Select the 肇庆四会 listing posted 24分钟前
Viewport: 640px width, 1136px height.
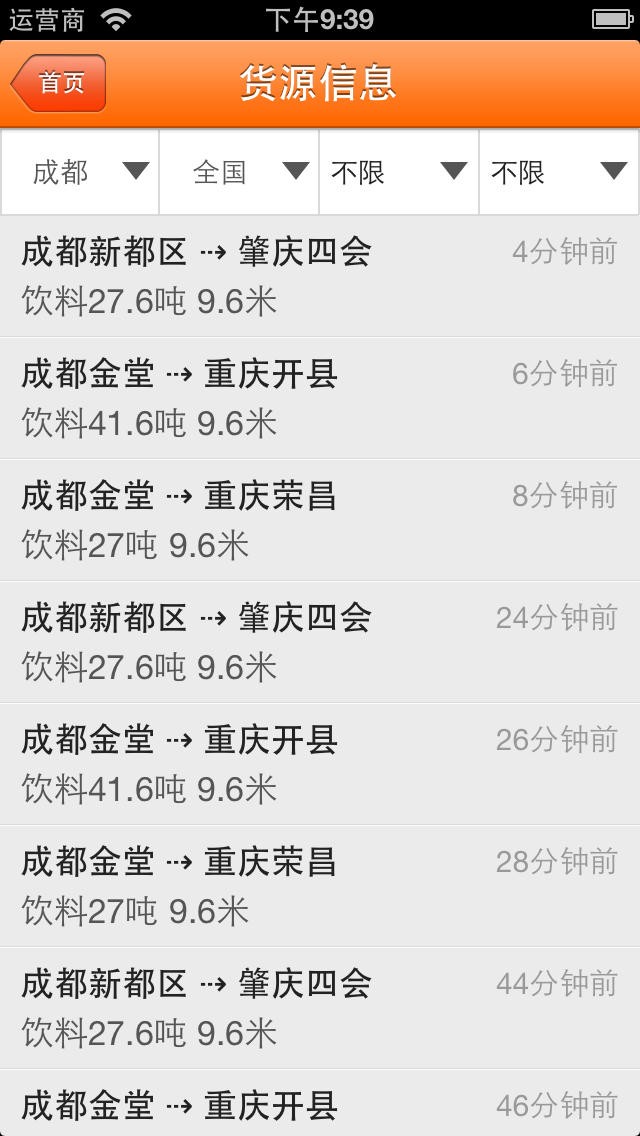click(x=320, y=642)
